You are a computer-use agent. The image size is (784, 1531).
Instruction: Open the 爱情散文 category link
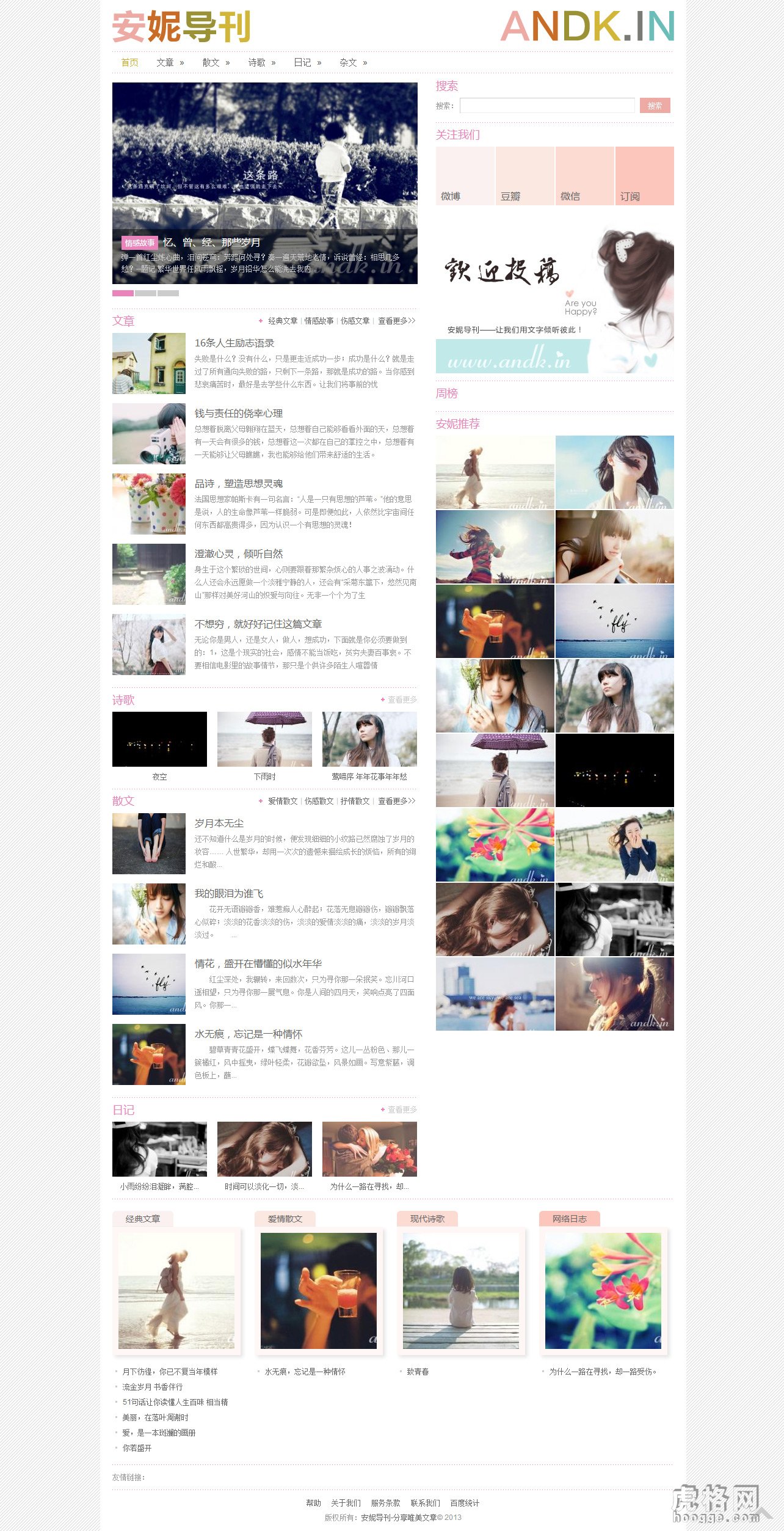point(283,801)
